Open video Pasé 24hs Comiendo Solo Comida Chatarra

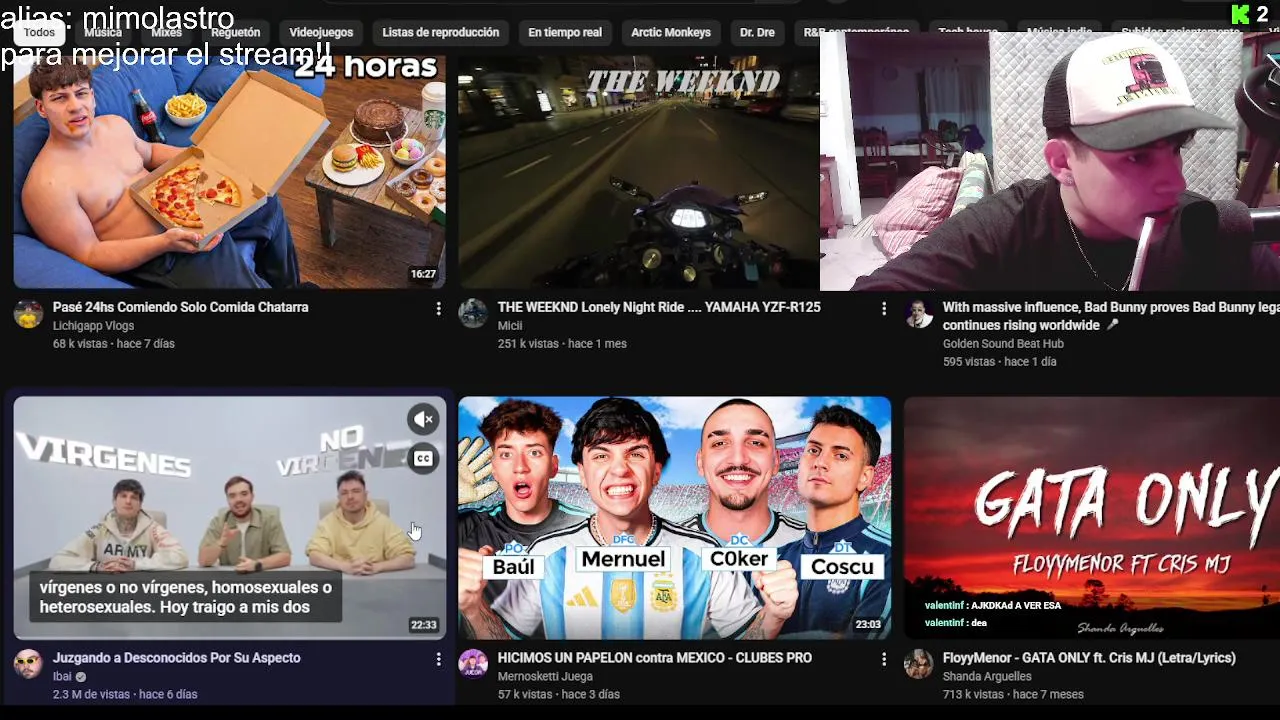pyautogui.click(x=180, y=307)
